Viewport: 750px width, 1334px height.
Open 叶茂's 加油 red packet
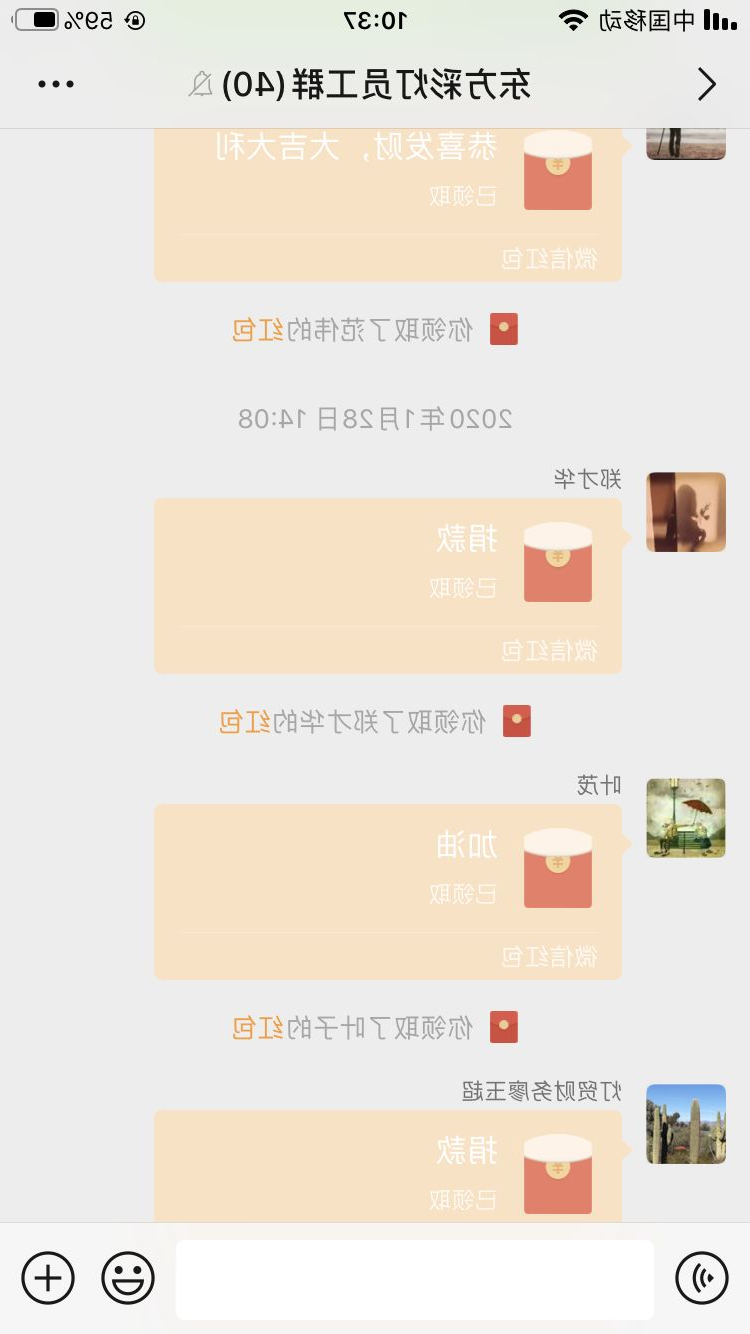point(388,891)
